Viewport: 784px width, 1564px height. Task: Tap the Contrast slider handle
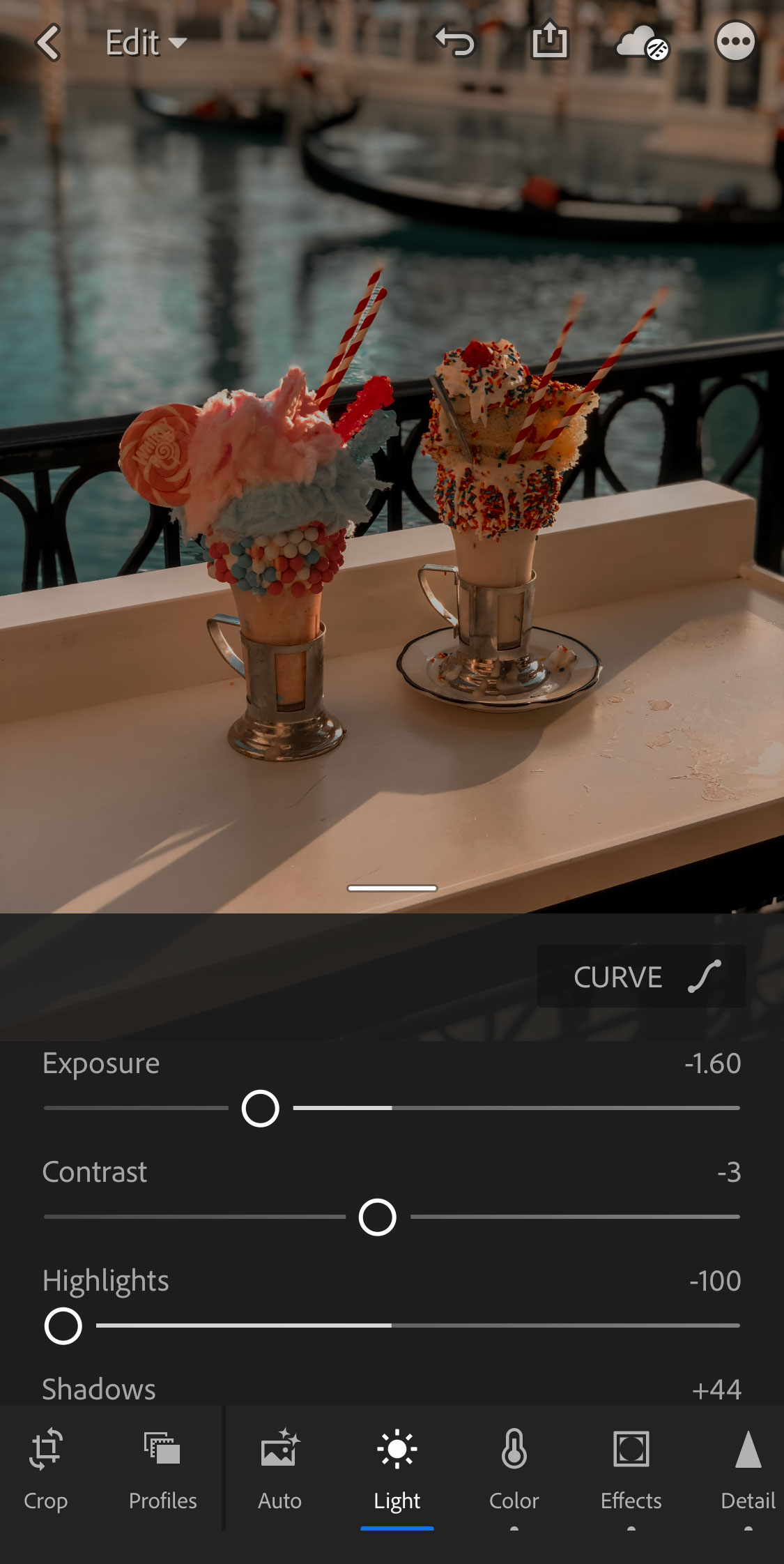pyautogui.click(x=378, y=1217)
